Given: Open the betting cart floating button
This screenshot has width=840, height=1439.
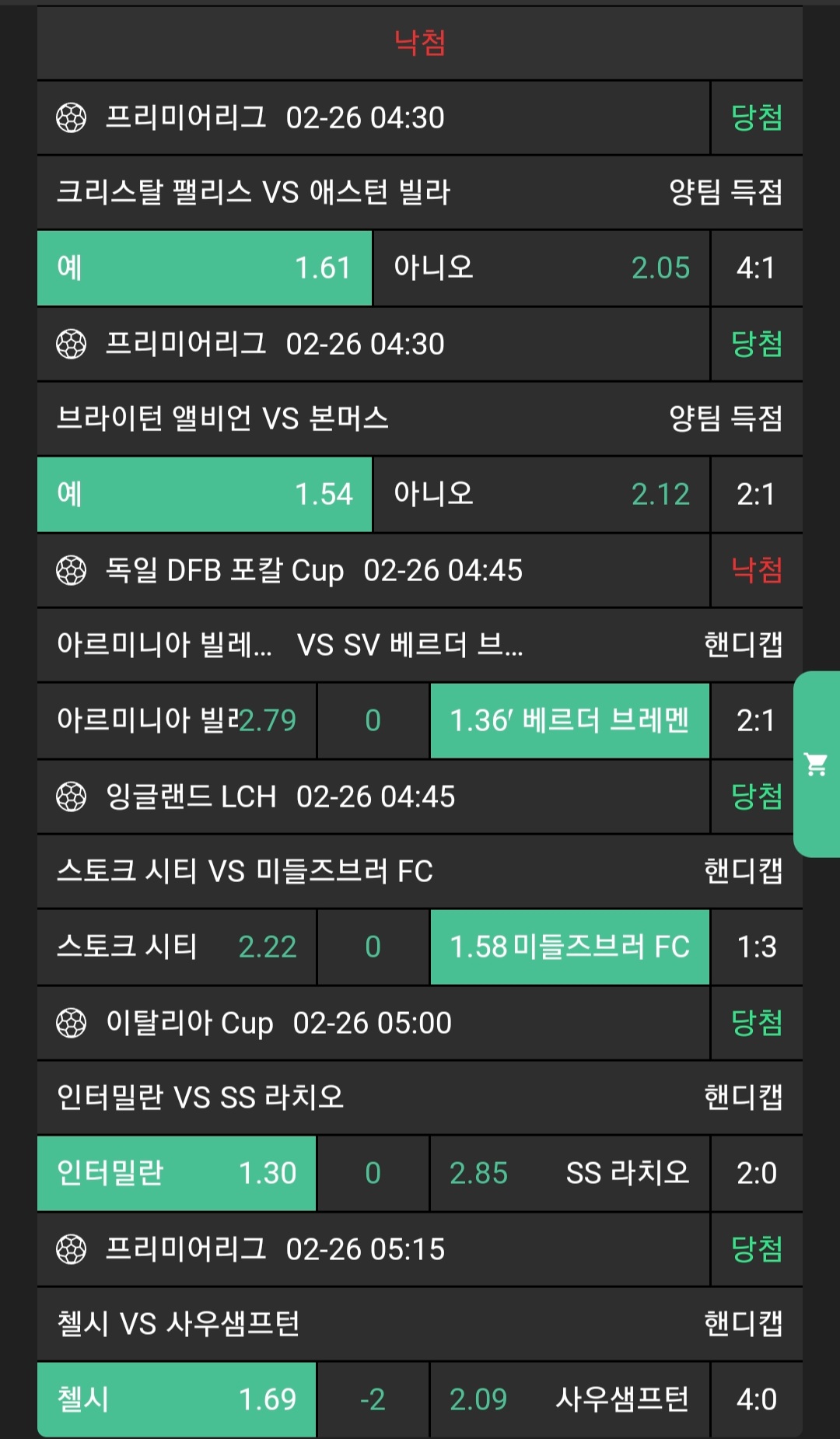Looking at the screenshot, I should [816, 765].
